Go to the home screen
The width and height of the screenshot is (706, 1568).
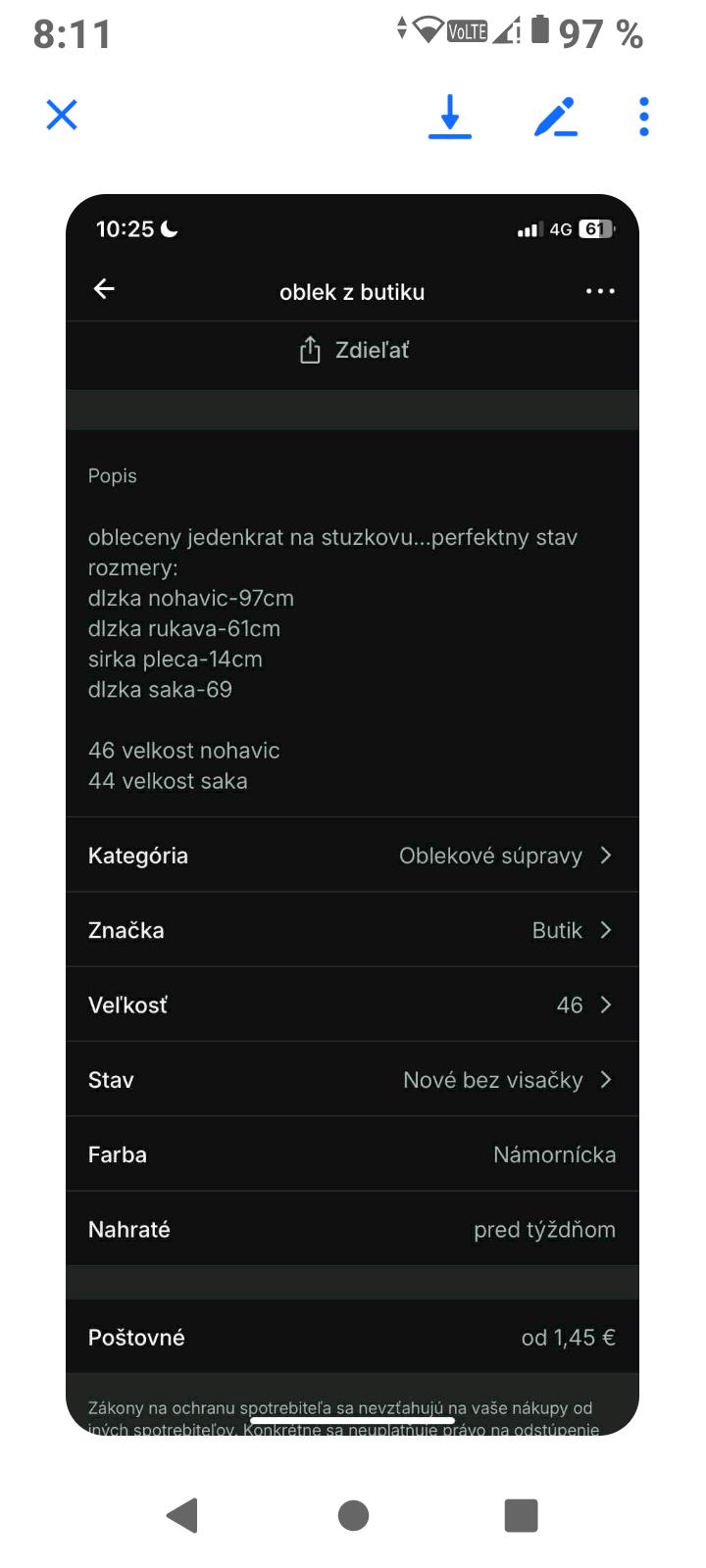click(x=353, y=1515)
